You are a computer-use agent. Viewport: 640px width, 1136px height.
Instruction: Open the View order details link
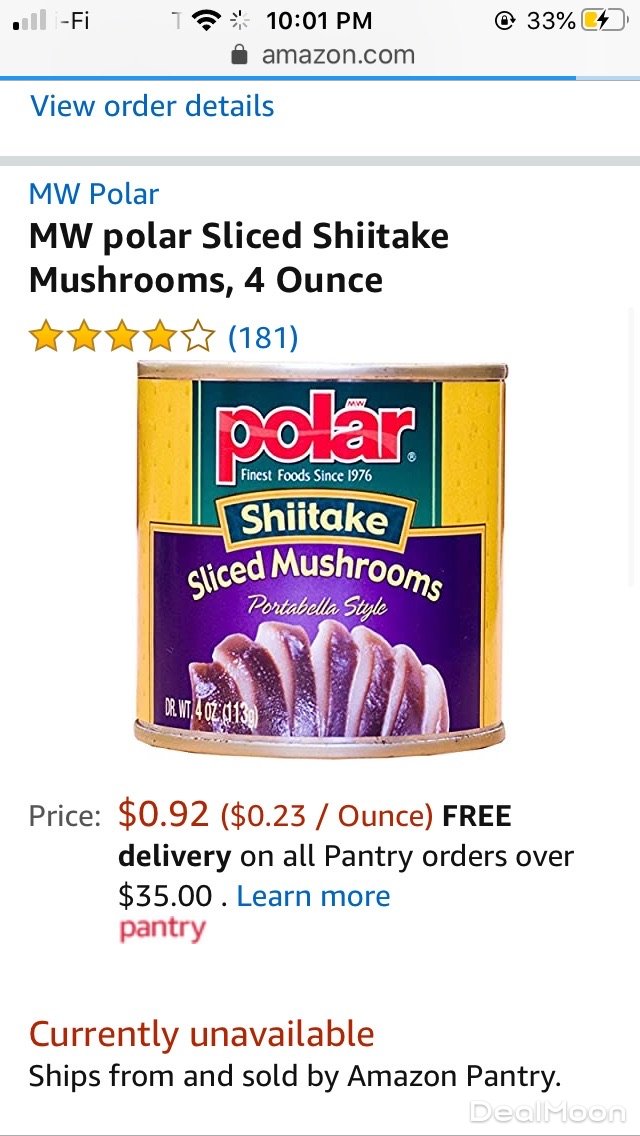[152, 106]
